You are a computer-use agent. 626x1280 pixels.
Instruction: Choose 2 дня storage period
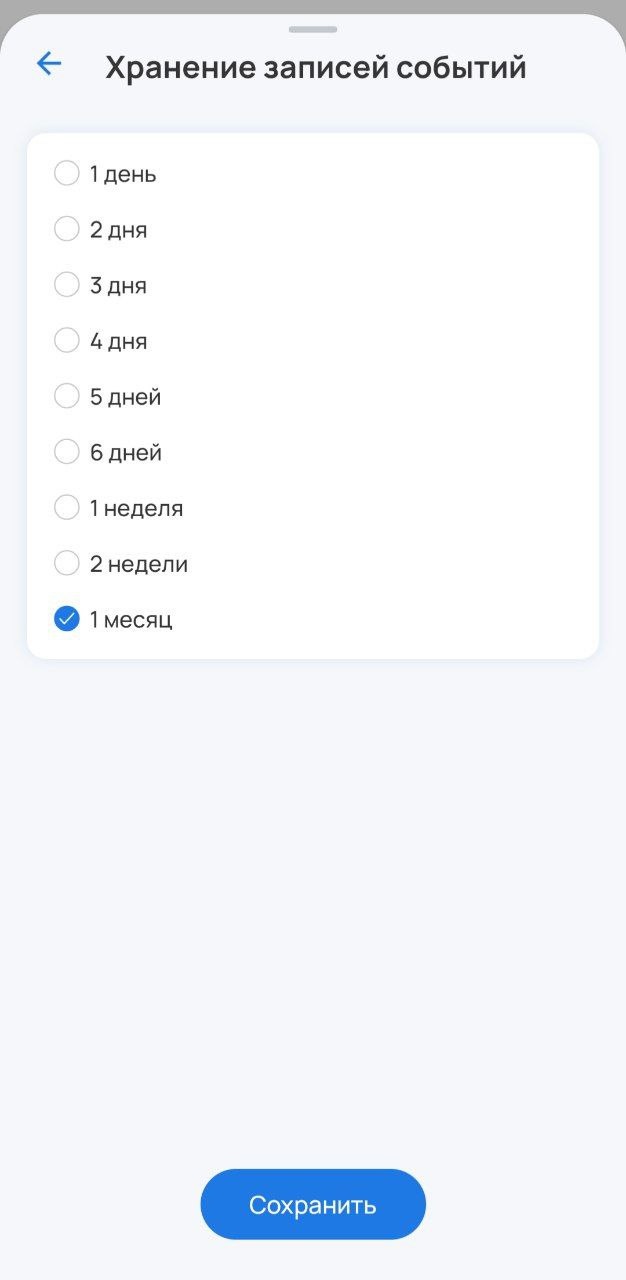click(x=67, y=230)
